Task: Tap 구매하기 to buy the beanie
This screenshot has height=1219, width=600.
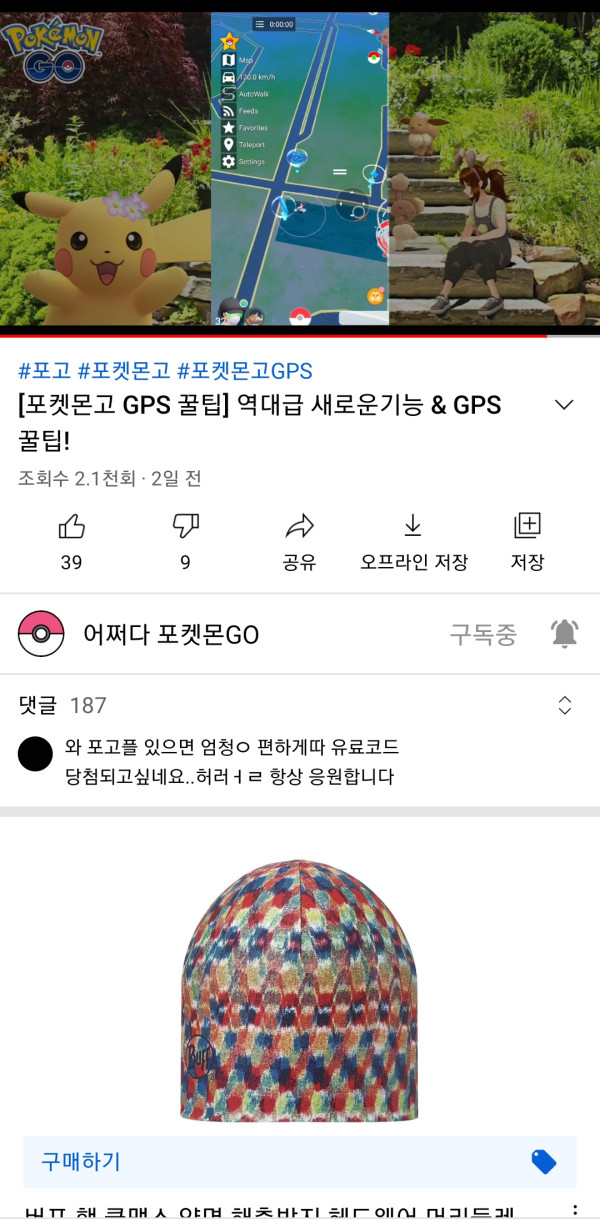Action: 81,1161
